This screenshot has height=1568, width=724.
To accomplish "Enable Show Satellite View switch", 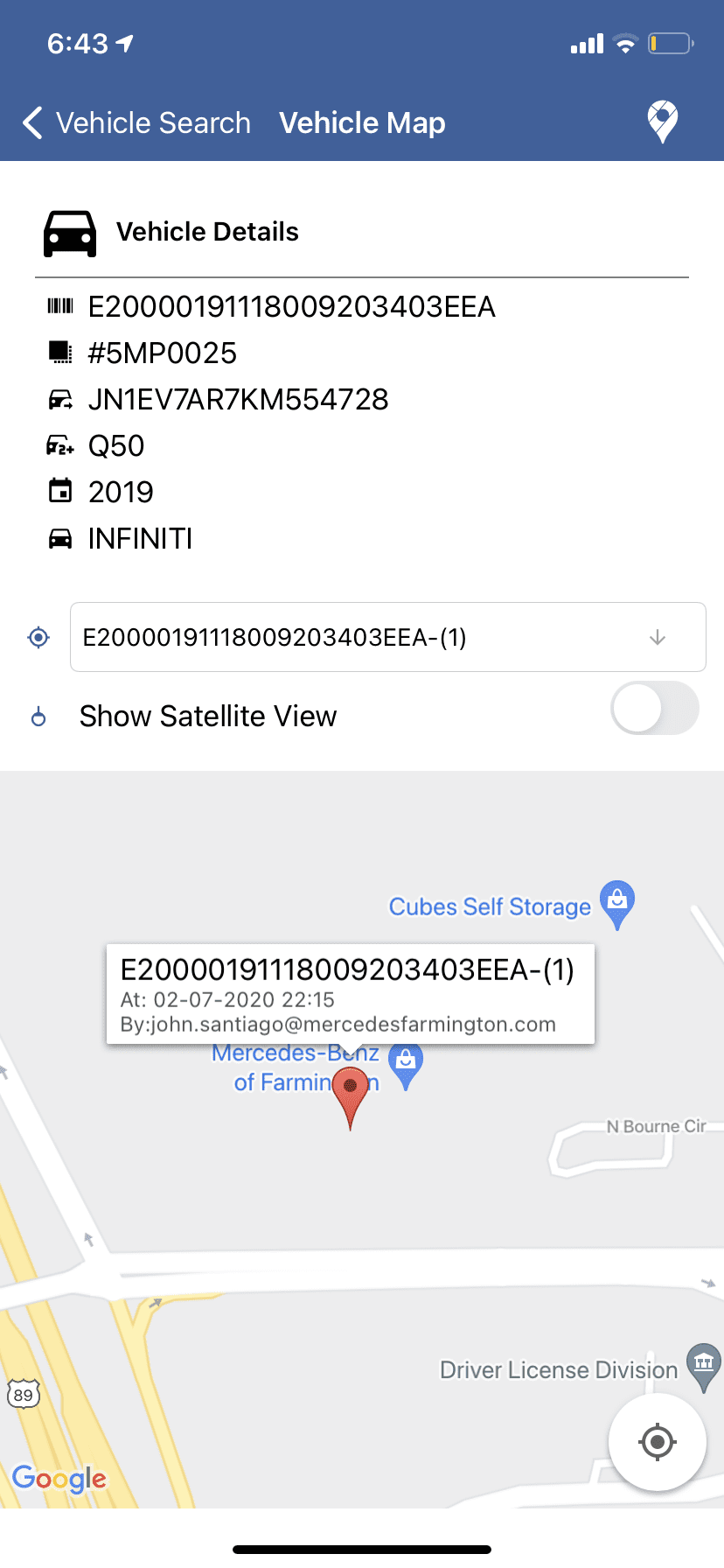I will point(654,709).
